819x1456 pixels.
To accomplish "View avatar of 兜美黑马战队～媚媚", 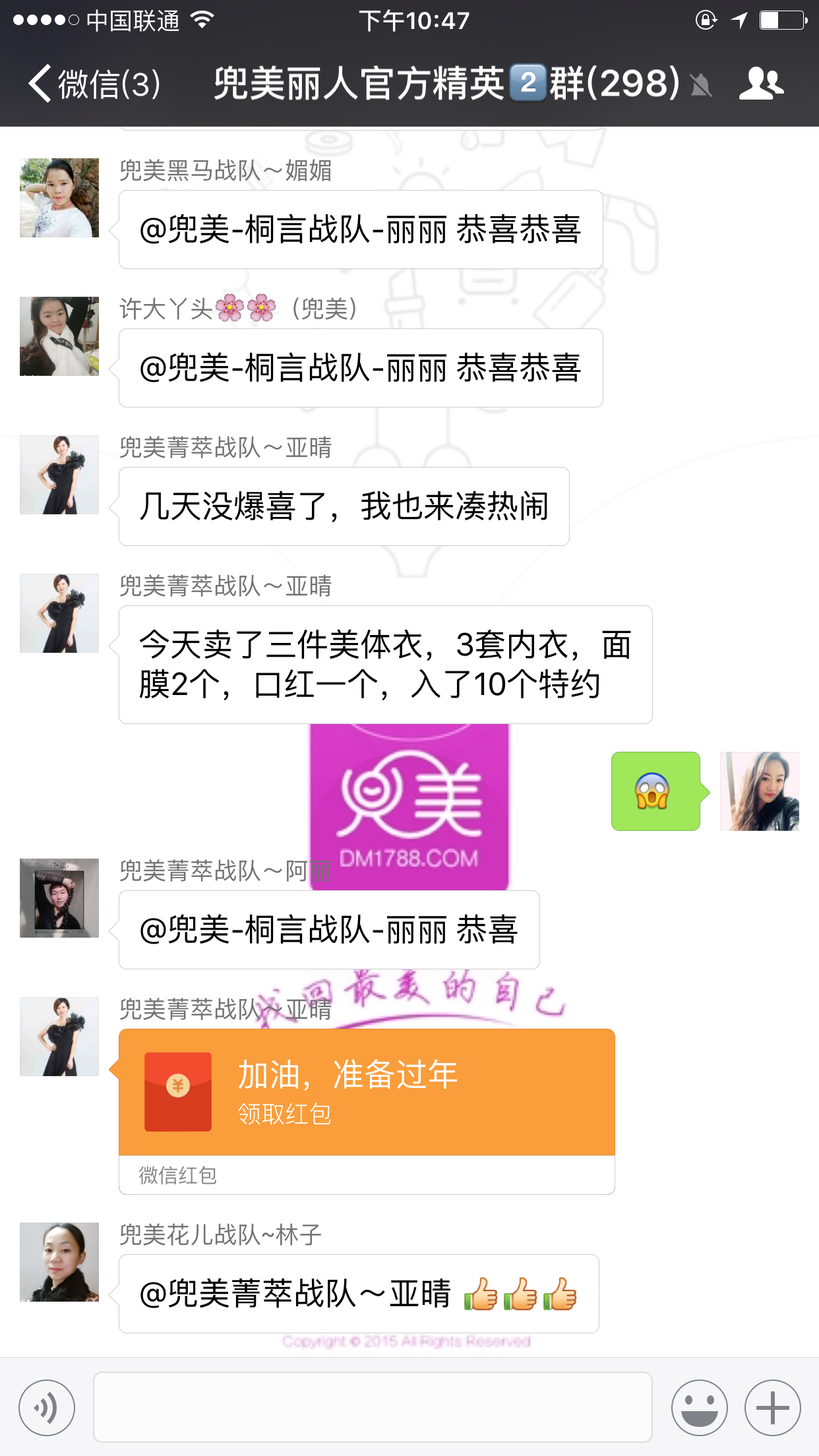I will [x=59, y=198].
